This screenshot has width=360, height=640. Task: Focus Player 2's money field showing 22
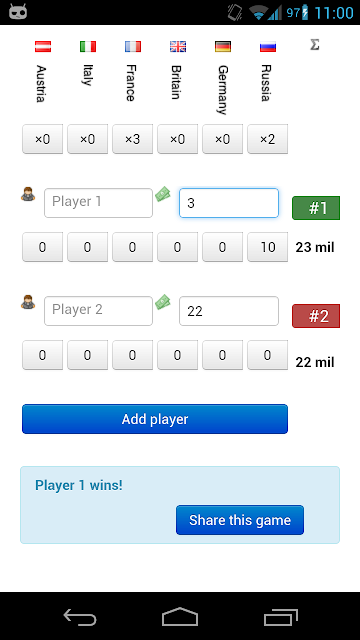coord(229,311)
